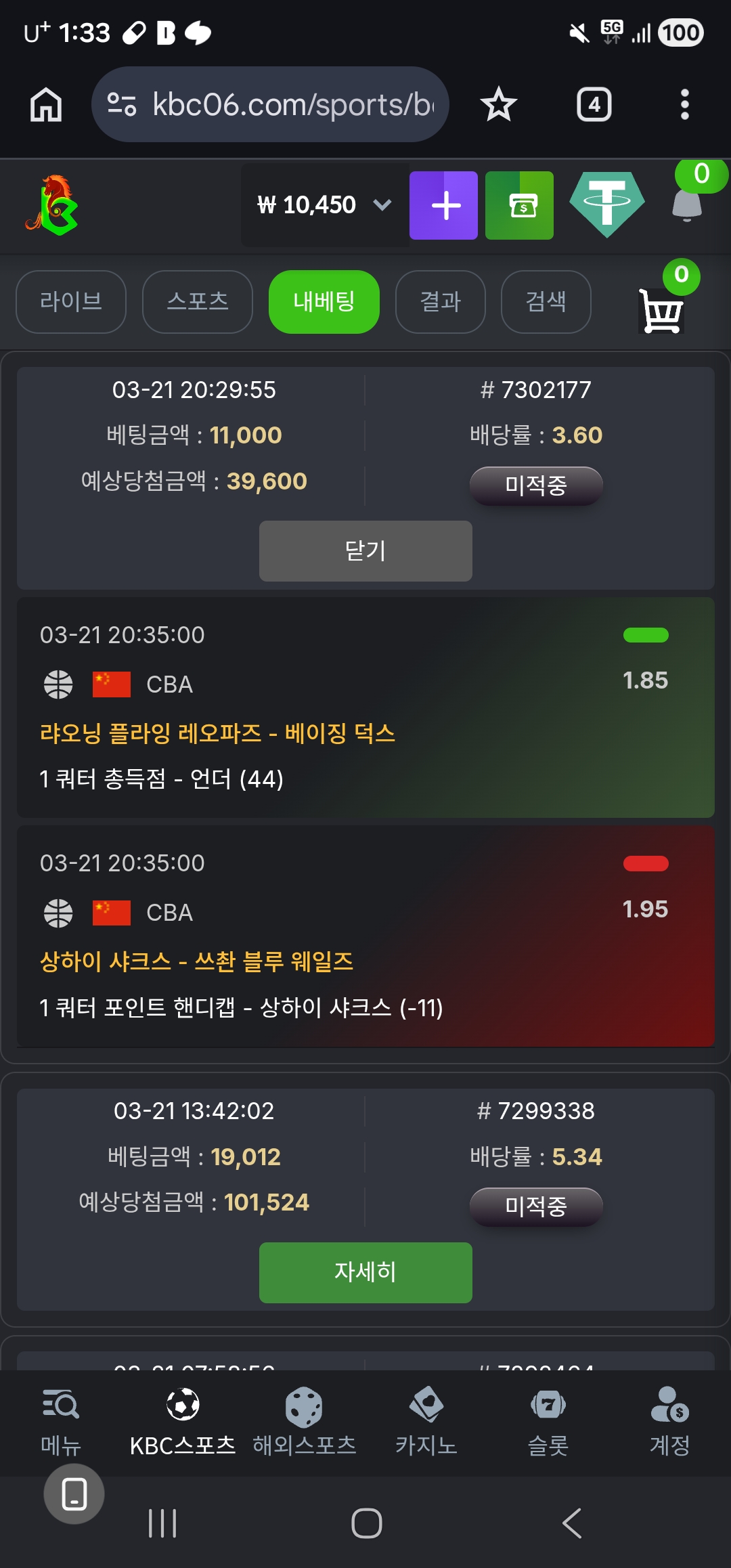Screen dimensions: 731x1568
Task: Tap the purple plus deposit button
Action: pyautogui.click(x=443, y=205)
